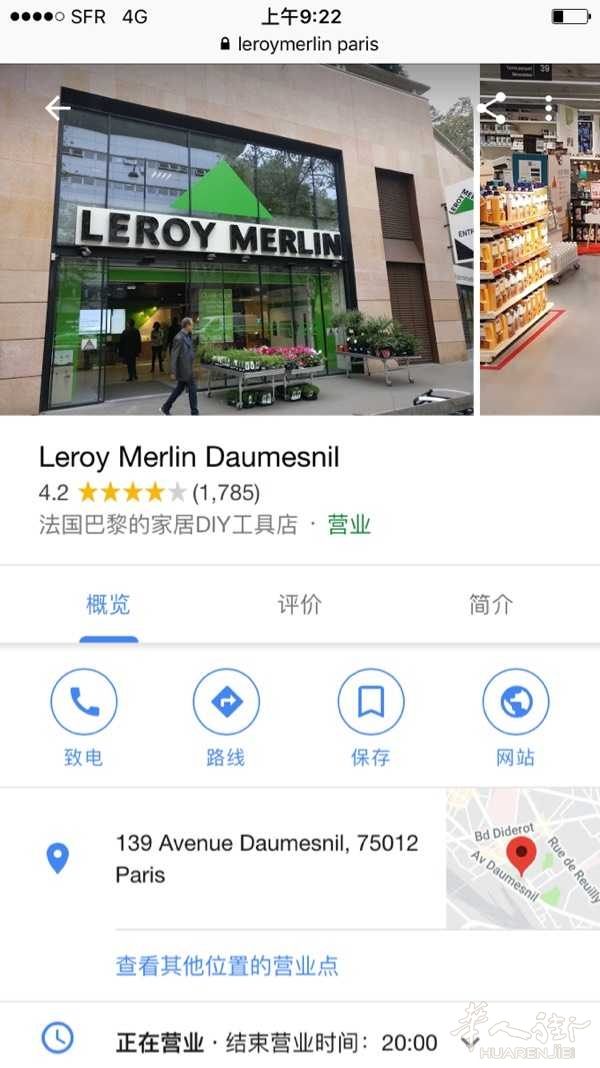
Task: Select the 概览 tab
Action: coord(108,604)
